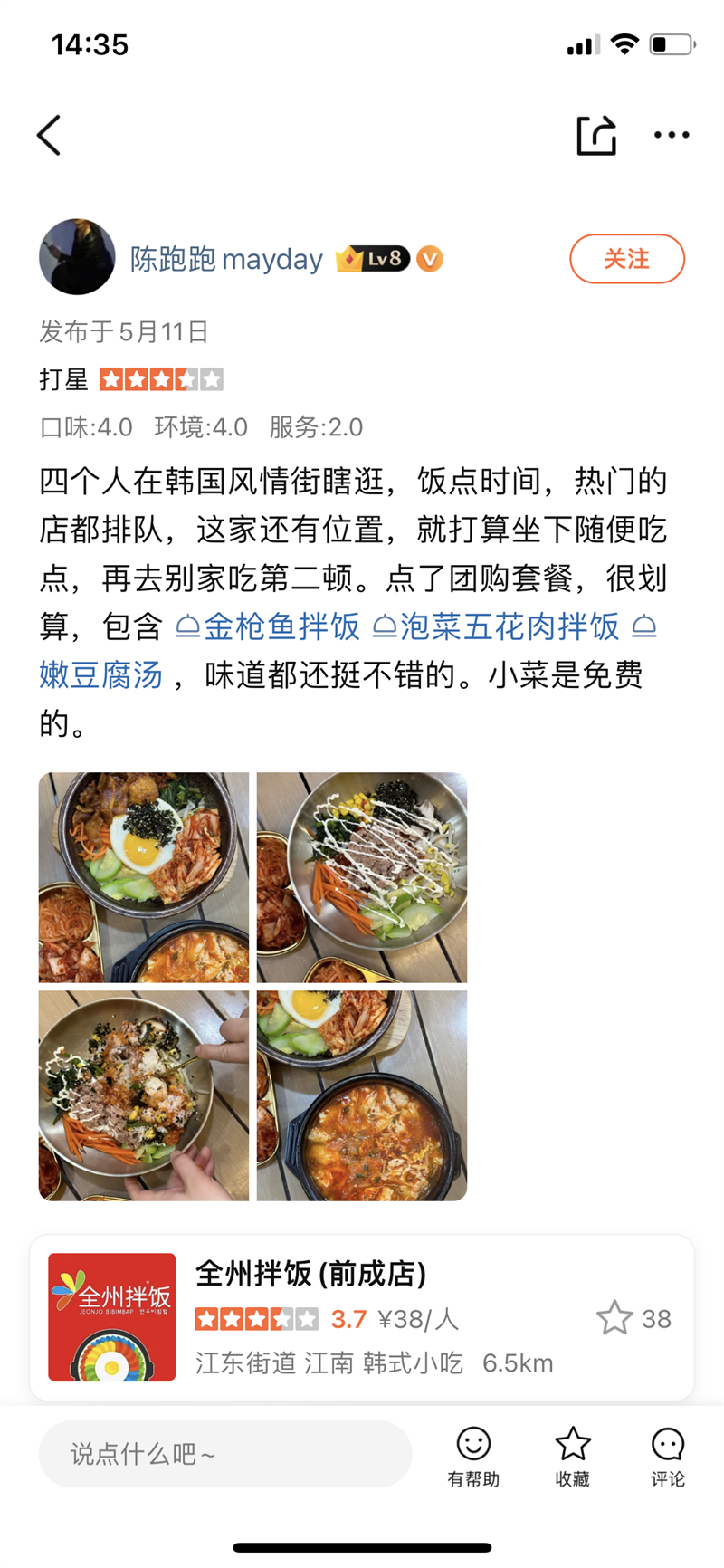724x1568 pixels.
Task: Tap the 说点什么吧 comment input
Action: coord(224,1454)
